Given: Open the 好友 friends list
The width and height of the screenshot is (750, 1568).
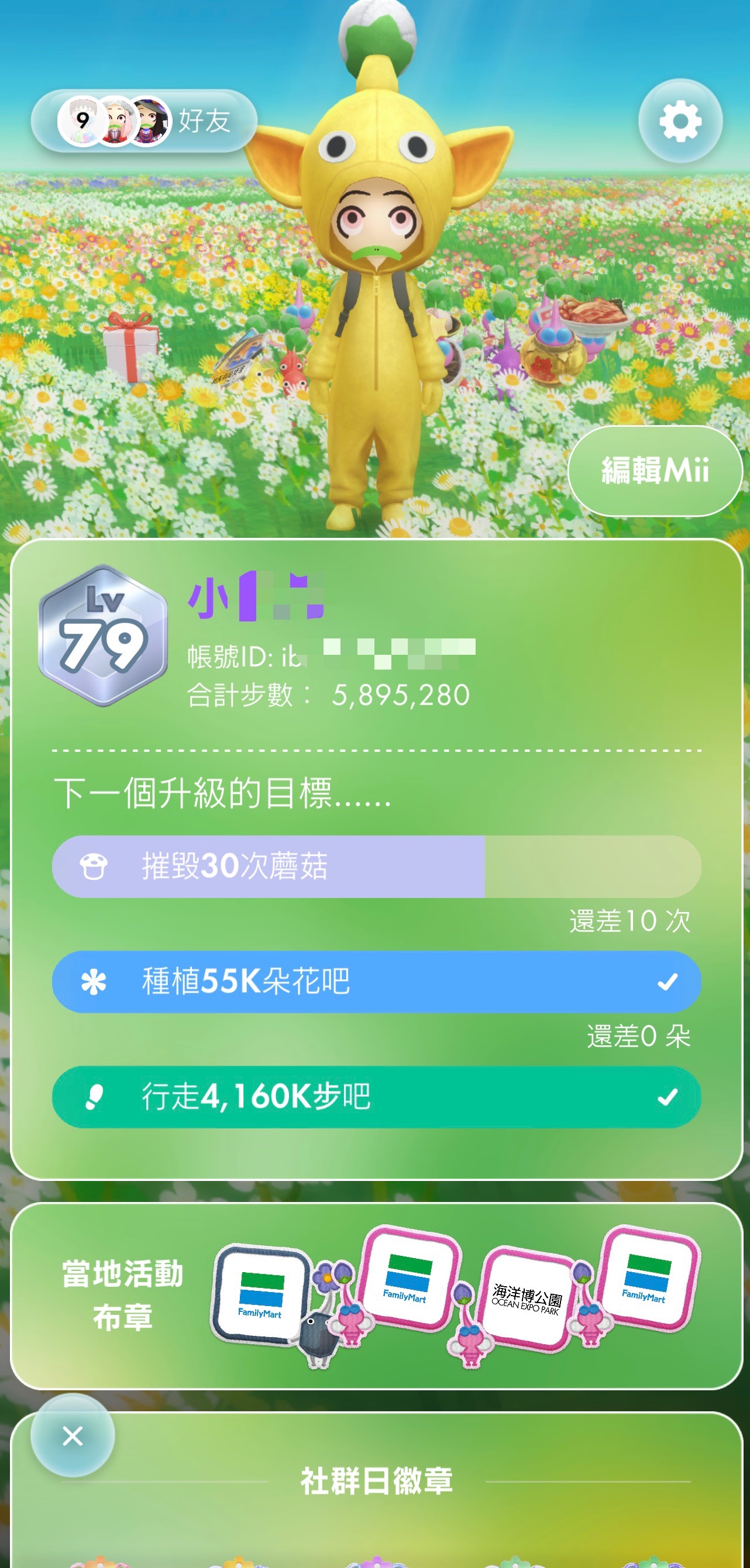Looking at the screenshot, I should pos(144,121).
